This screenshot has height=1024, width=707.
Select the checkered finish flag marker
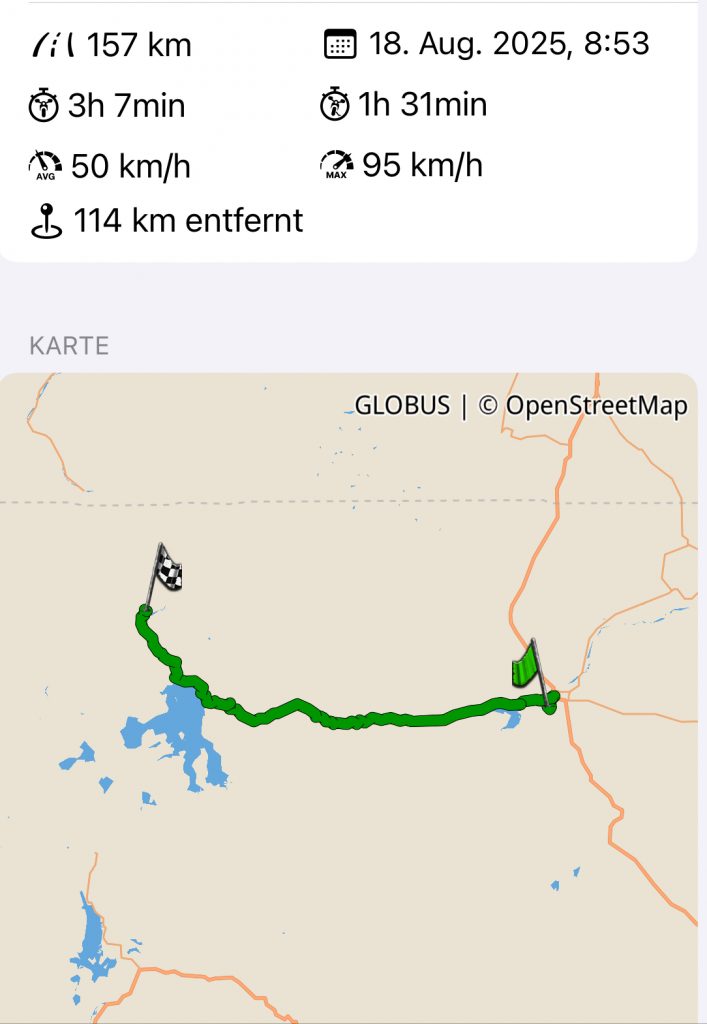(166, 572)
